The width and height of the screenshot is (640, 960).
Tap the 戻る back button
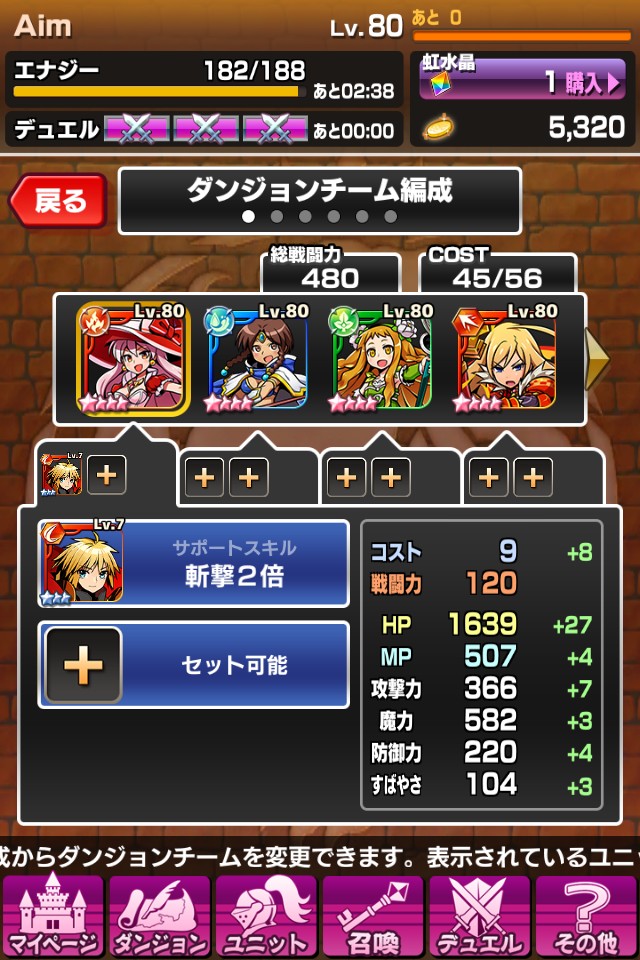58,200
